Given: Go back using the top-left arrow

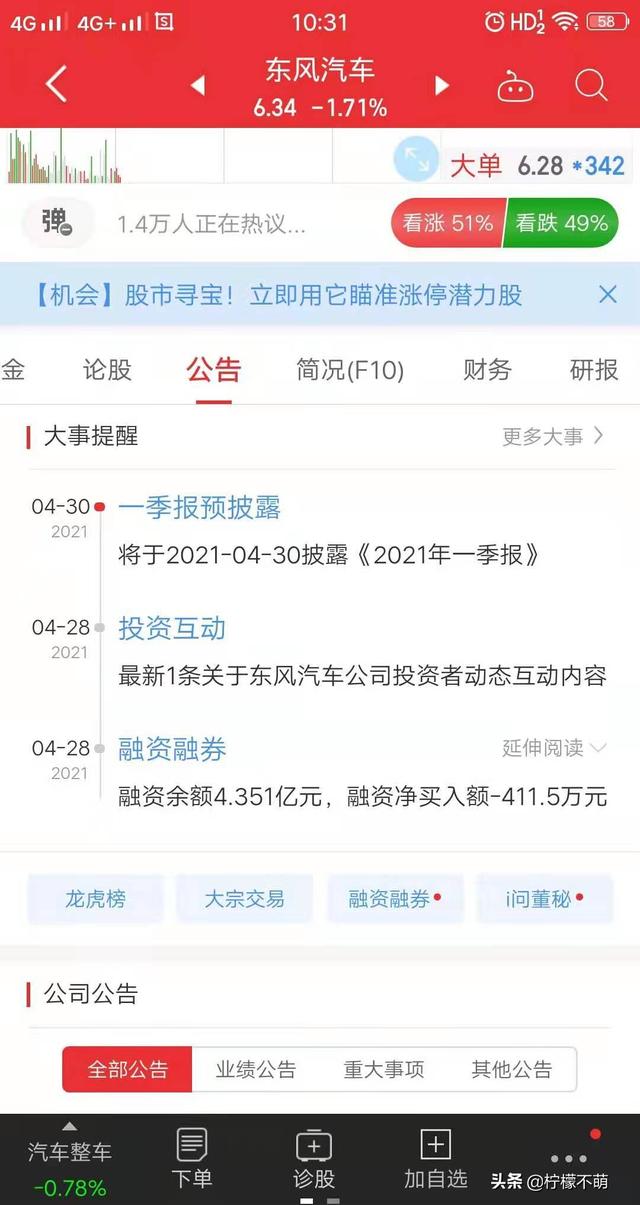Looking at the screenshot, I should (57, 84).
